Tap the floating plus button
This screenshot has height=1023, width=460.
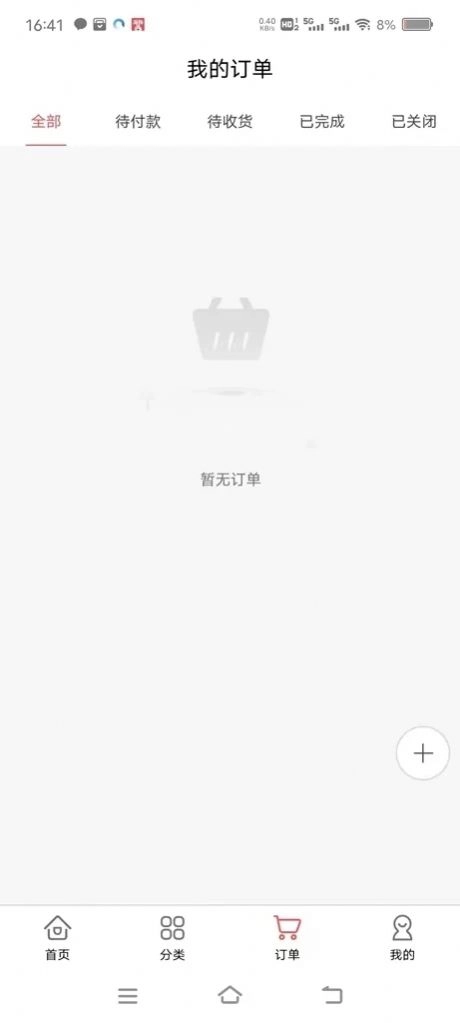[423, 753]
